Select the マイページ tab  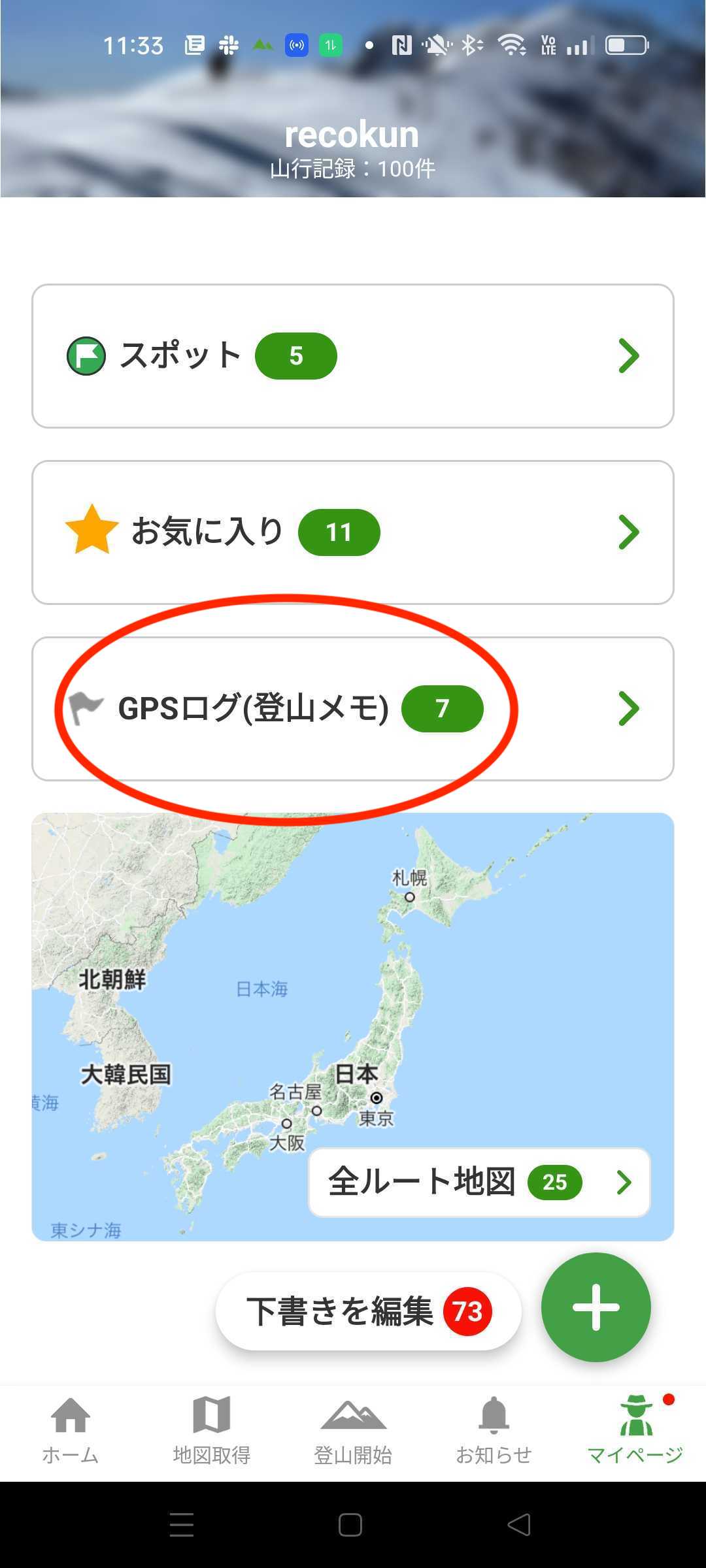635,1432
